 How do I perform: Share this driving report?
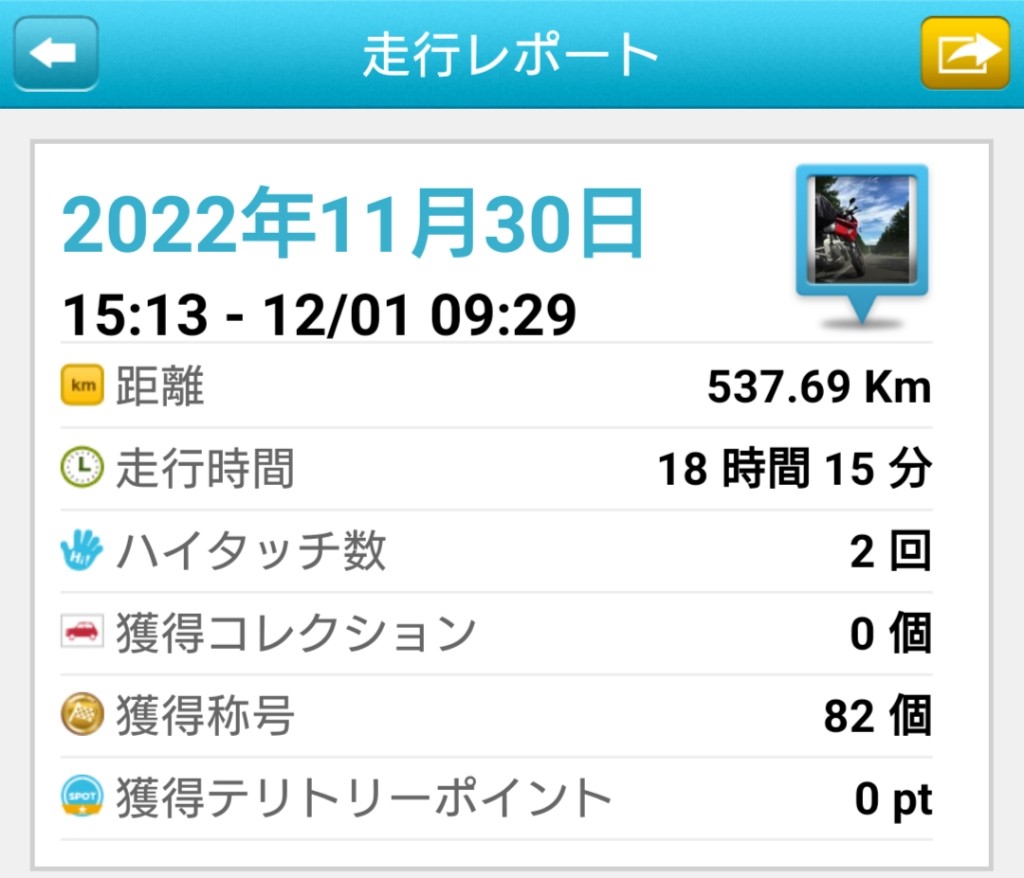[965, 53]
